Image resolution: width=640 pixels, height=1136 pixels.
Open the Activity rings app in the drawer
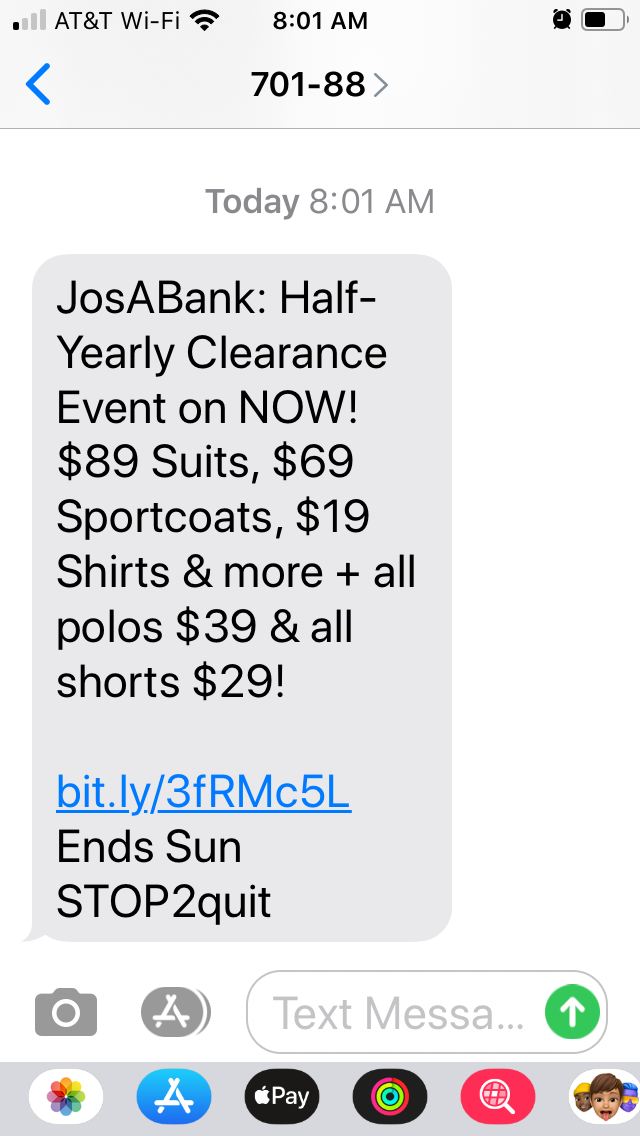pyautogui.click(x=390, y=1097)
